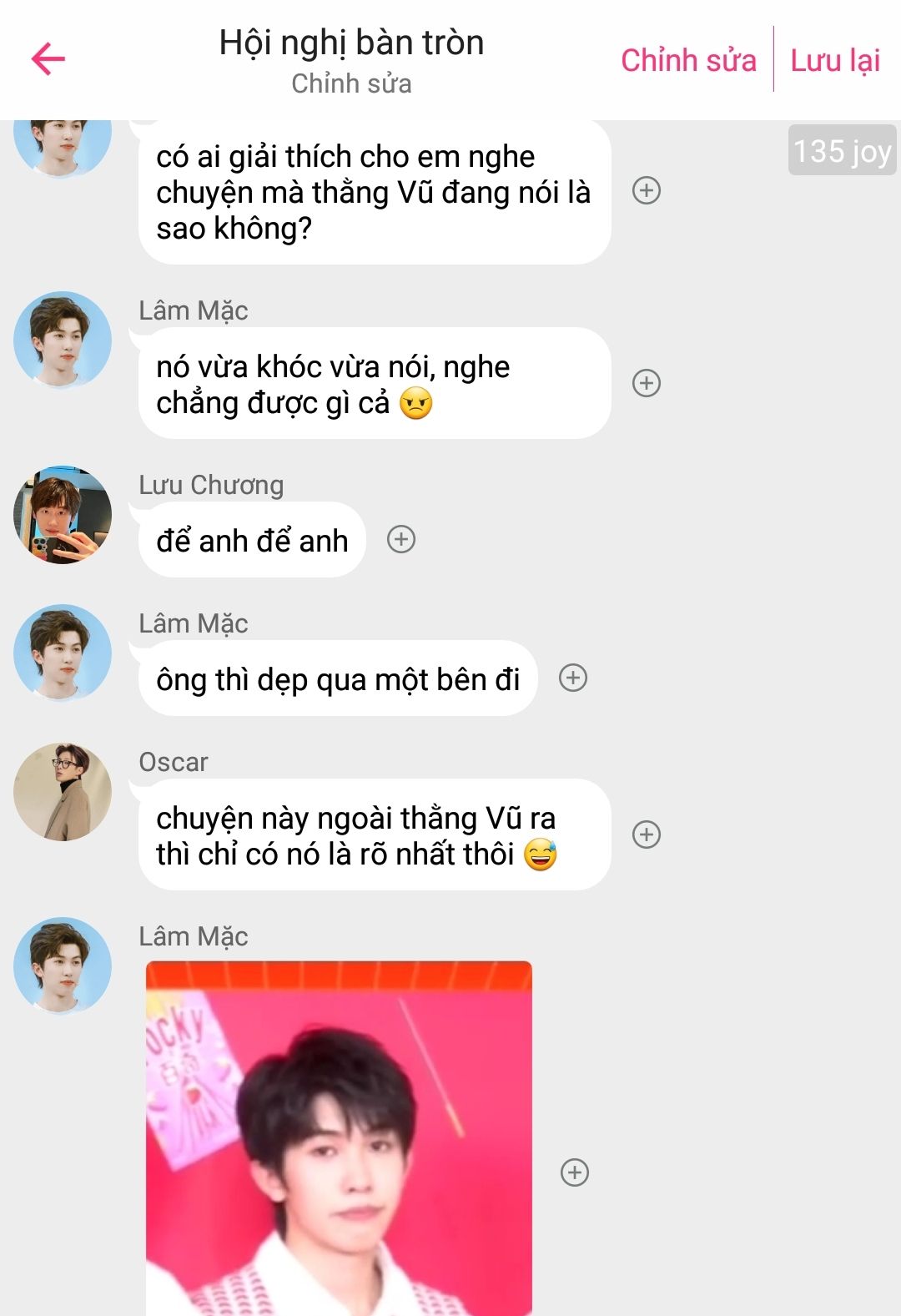The height and width of the screenshot is (1316, 901).
Task: Tap Chỉnh sửa in the top bar
Action: tap(688, 60)
